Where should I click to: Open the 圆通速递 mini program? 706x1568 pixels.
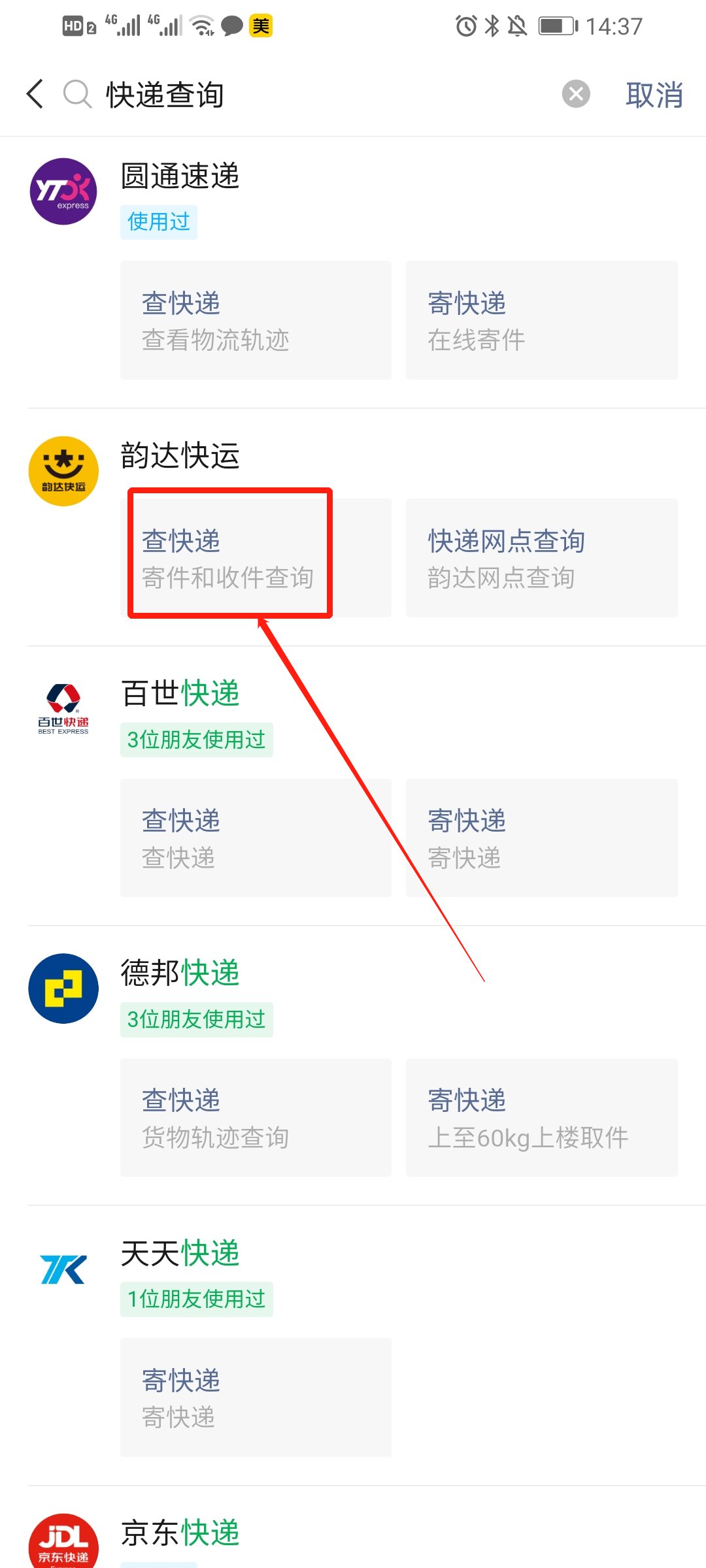[x=180, y=176]
